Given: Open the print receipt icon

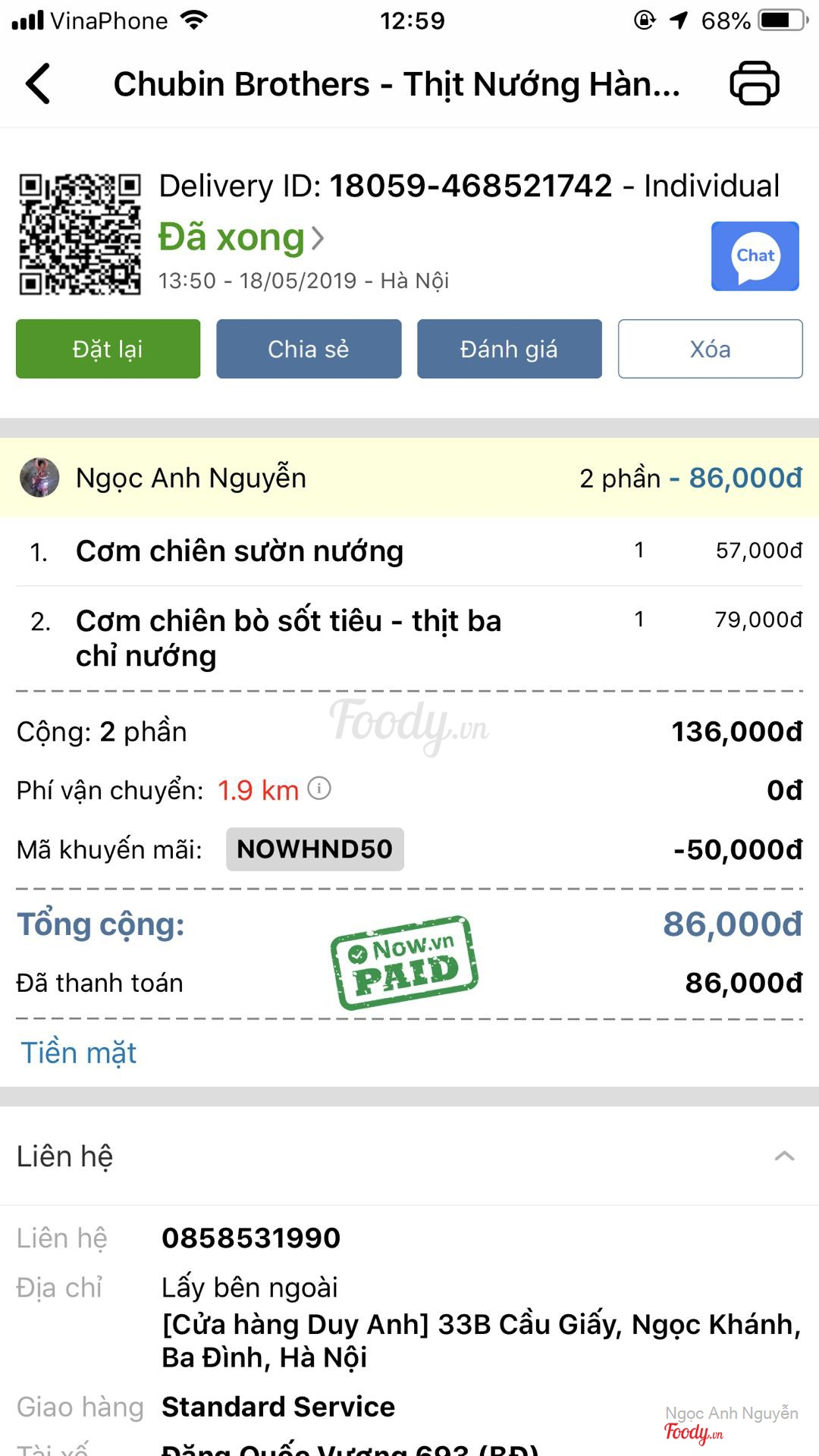Looking at the screenshot, I should point(754,83).
